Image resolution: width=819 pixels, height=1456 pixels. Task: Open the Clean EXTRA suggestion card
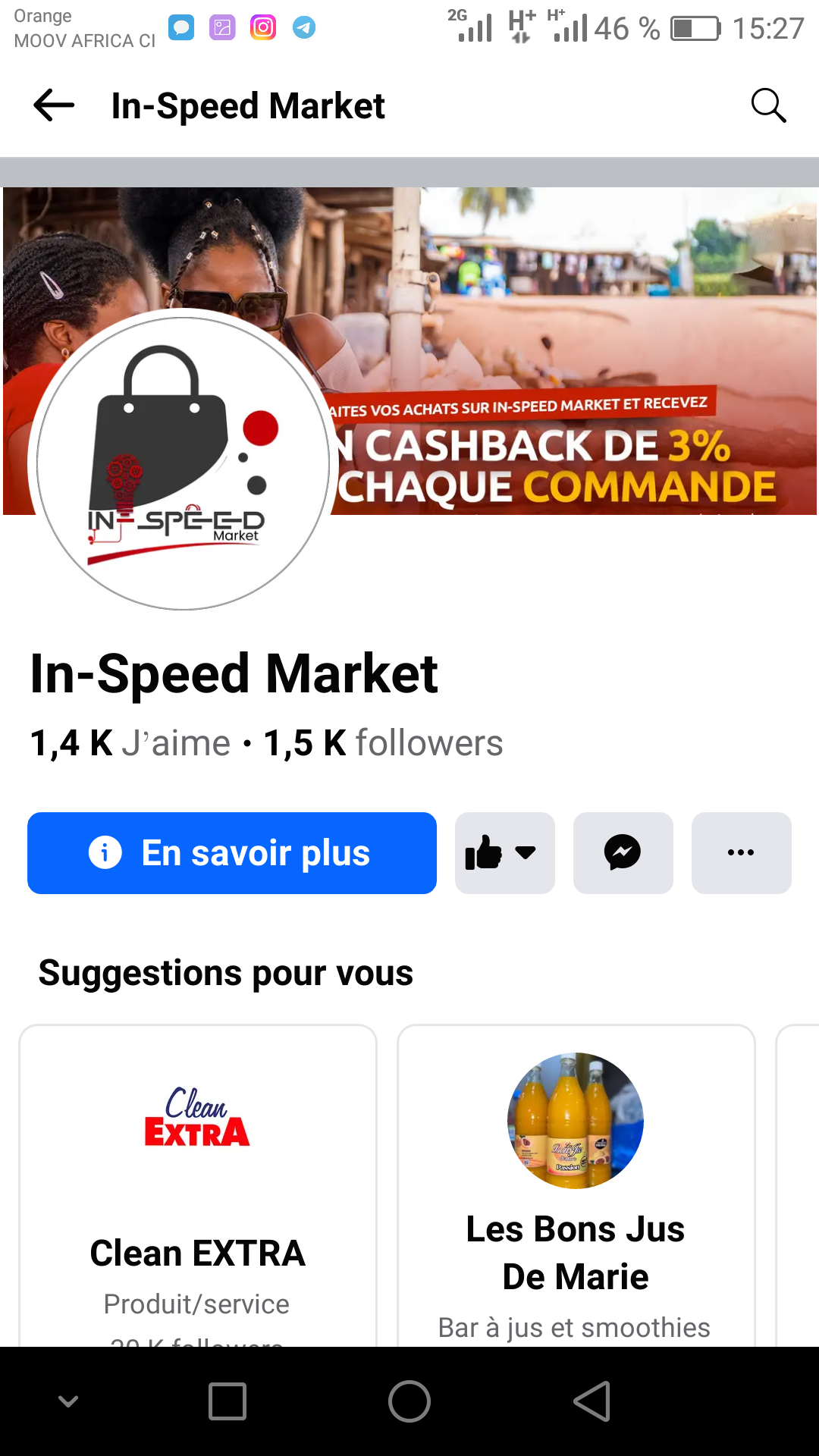pos(198,1183)
